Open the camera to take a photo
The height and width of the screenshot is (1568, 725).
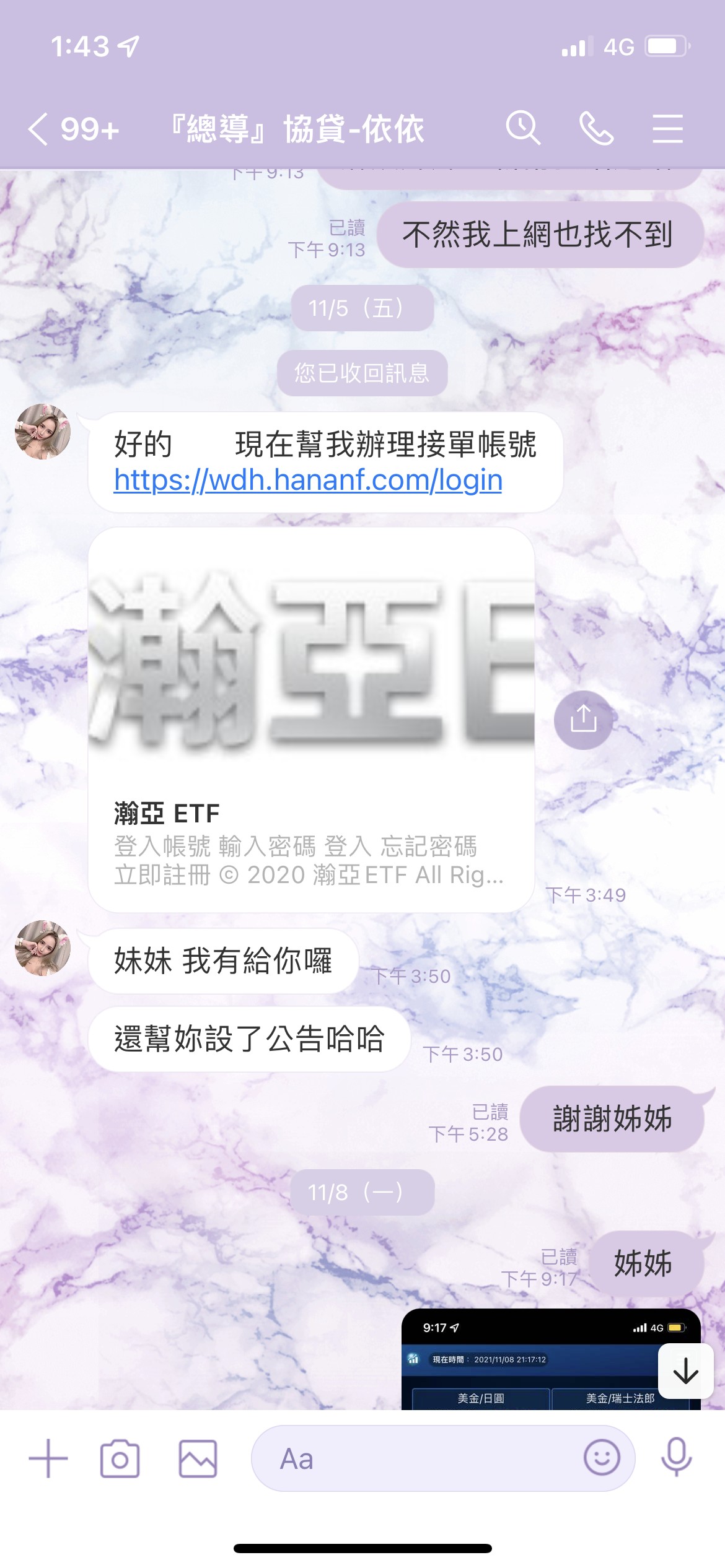pyautogui.click(x=120, y=1458)
